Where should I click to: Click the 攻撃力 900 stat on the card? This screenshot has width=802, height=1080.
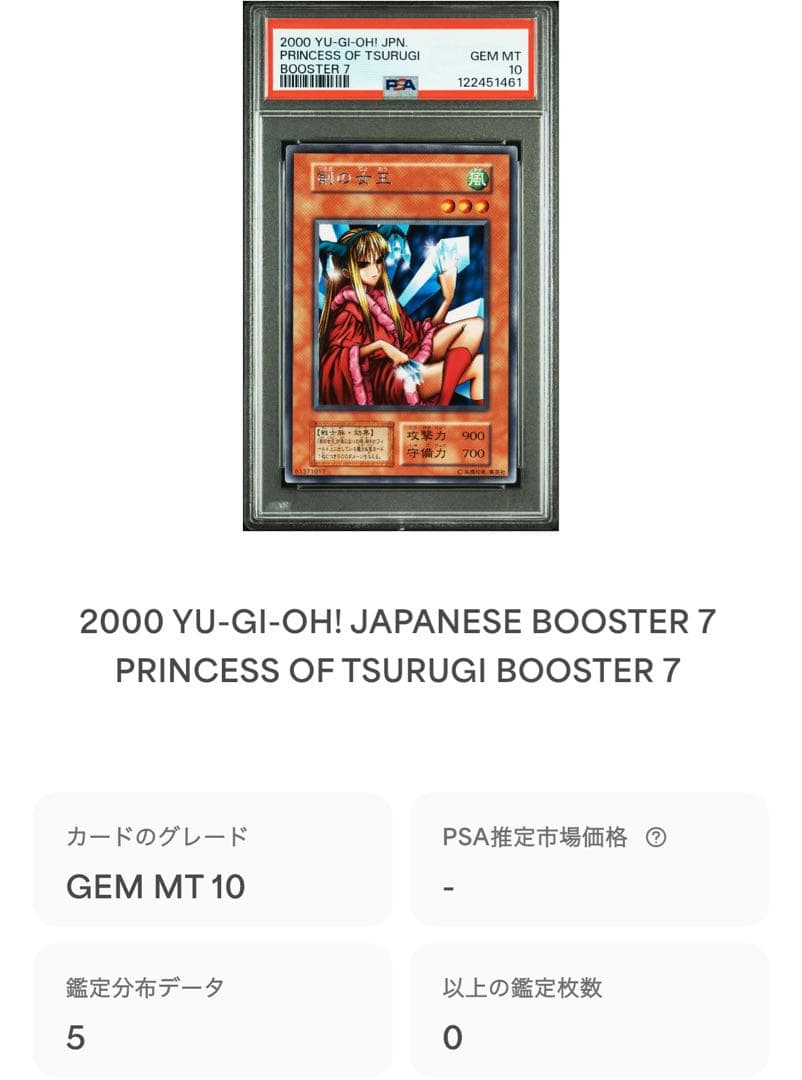click(443, 436)
